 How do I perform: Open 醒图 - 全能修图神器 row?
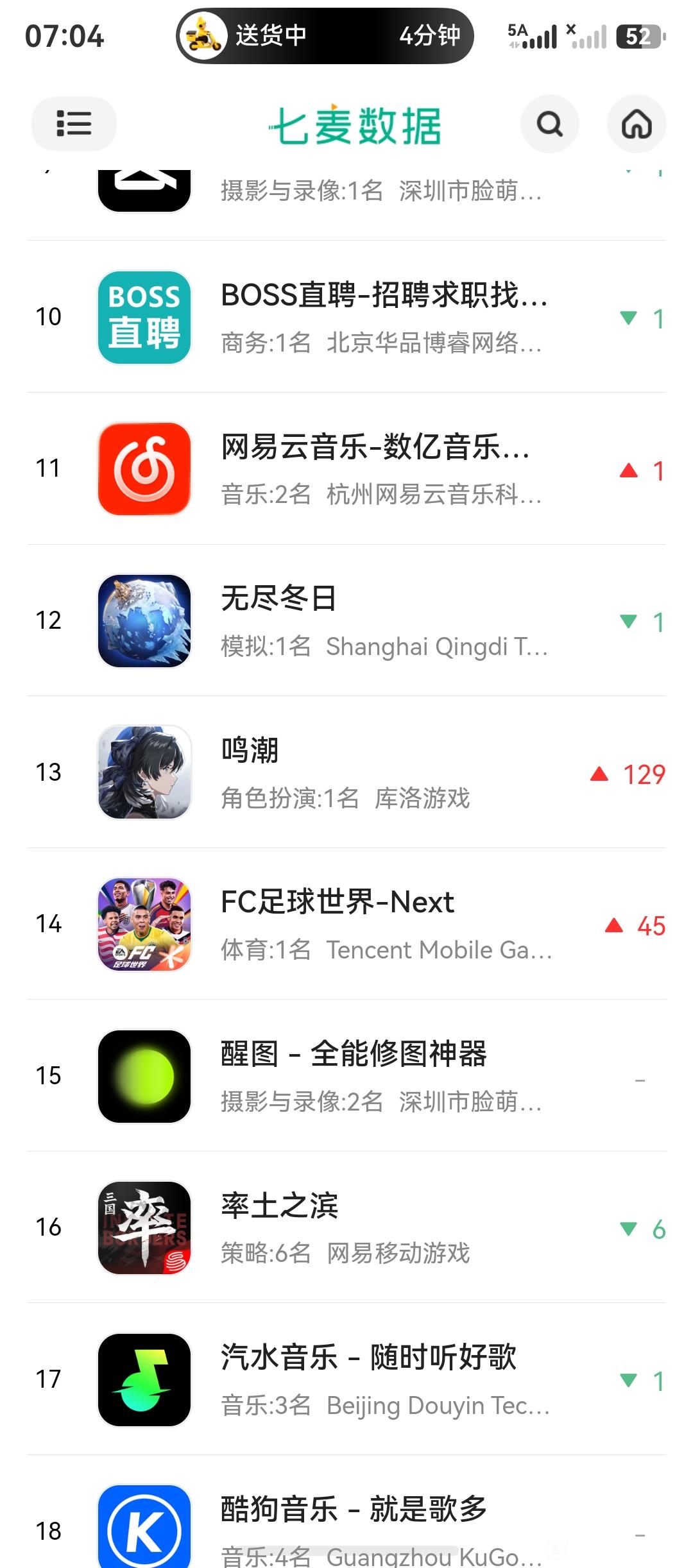(346, 1076)
